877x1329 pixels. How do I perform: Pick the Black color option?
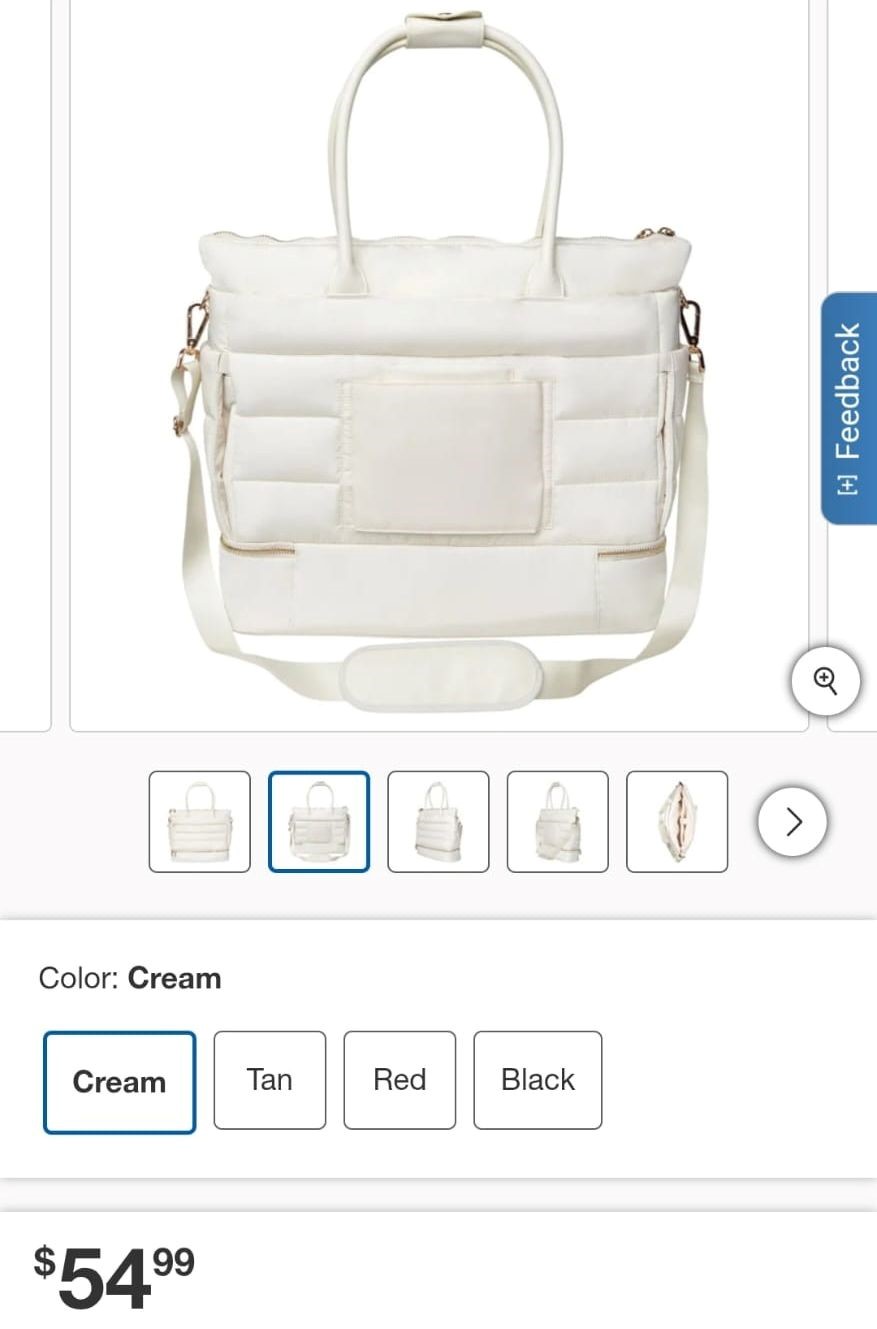click(538, 1080)
